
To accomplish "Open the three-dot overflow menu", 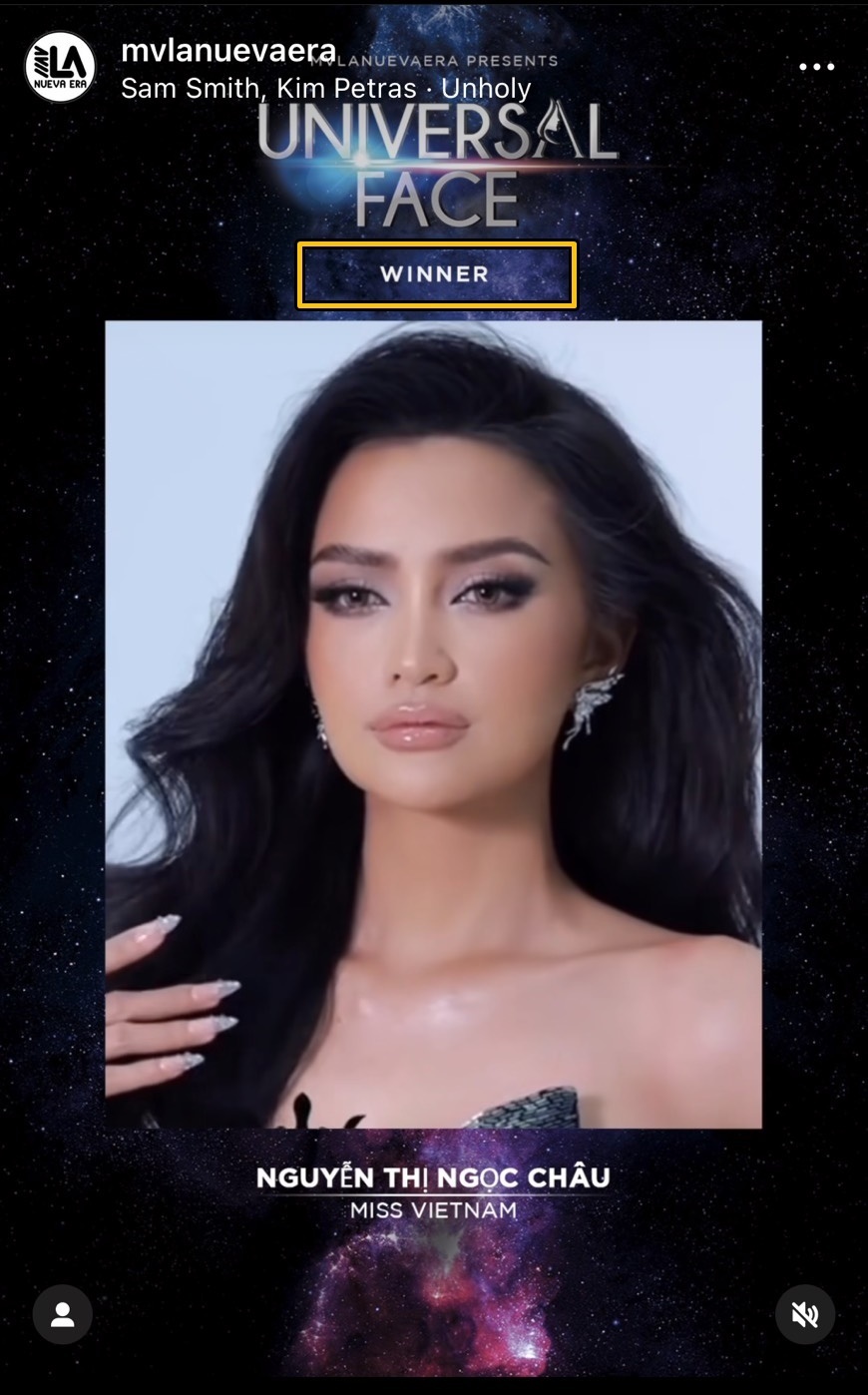I will [x=816, y=67].
